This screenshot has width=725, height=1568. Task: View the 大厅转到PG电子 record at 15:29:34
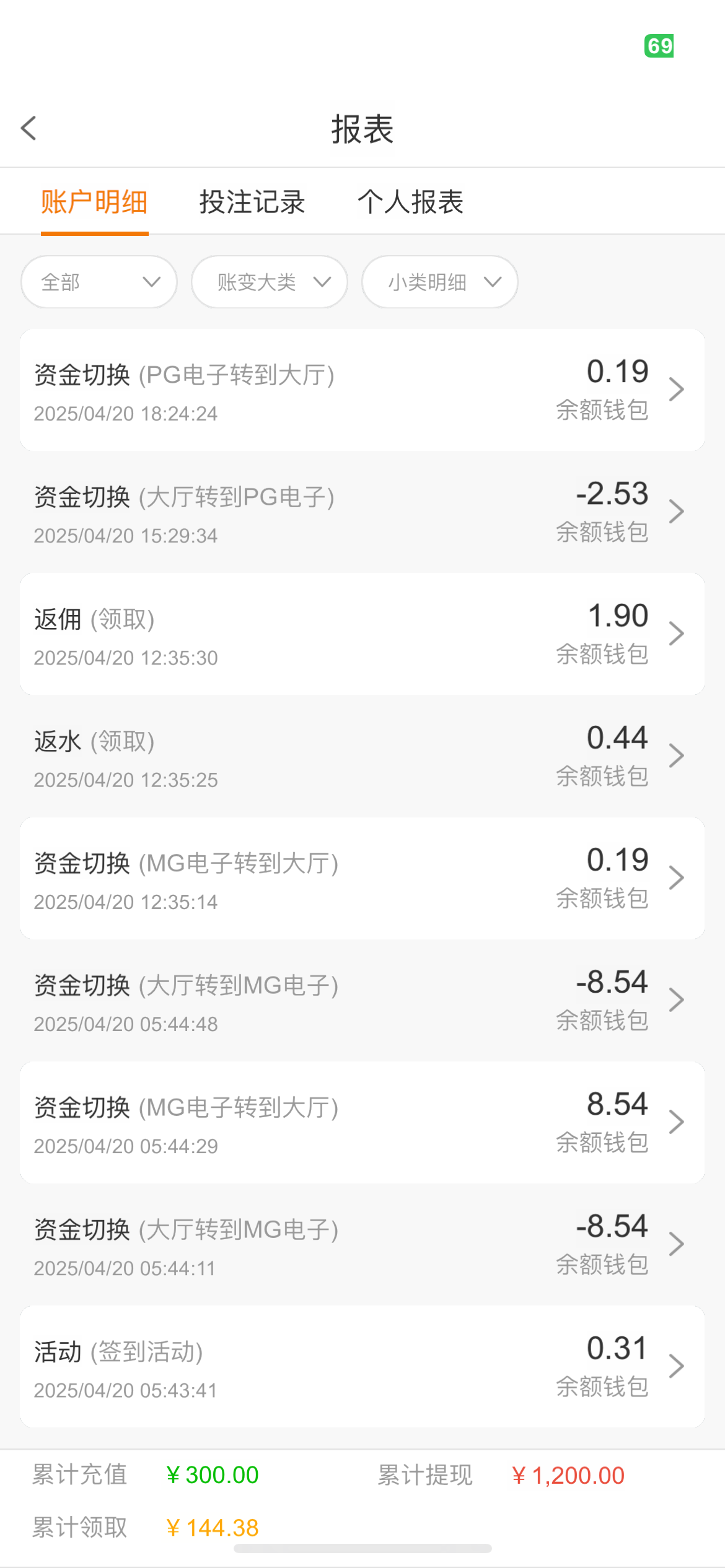[x=362, y=512]
